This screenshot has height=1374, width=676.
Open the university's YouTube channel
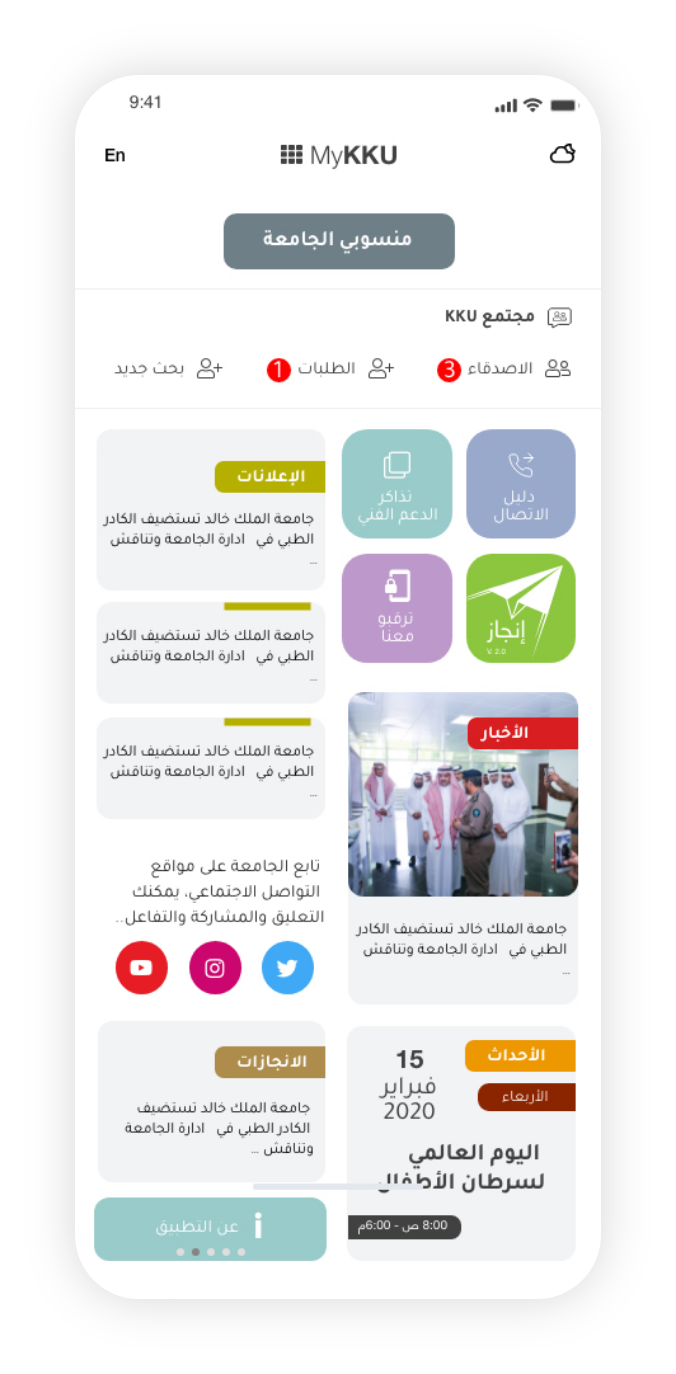click(141, 968)
